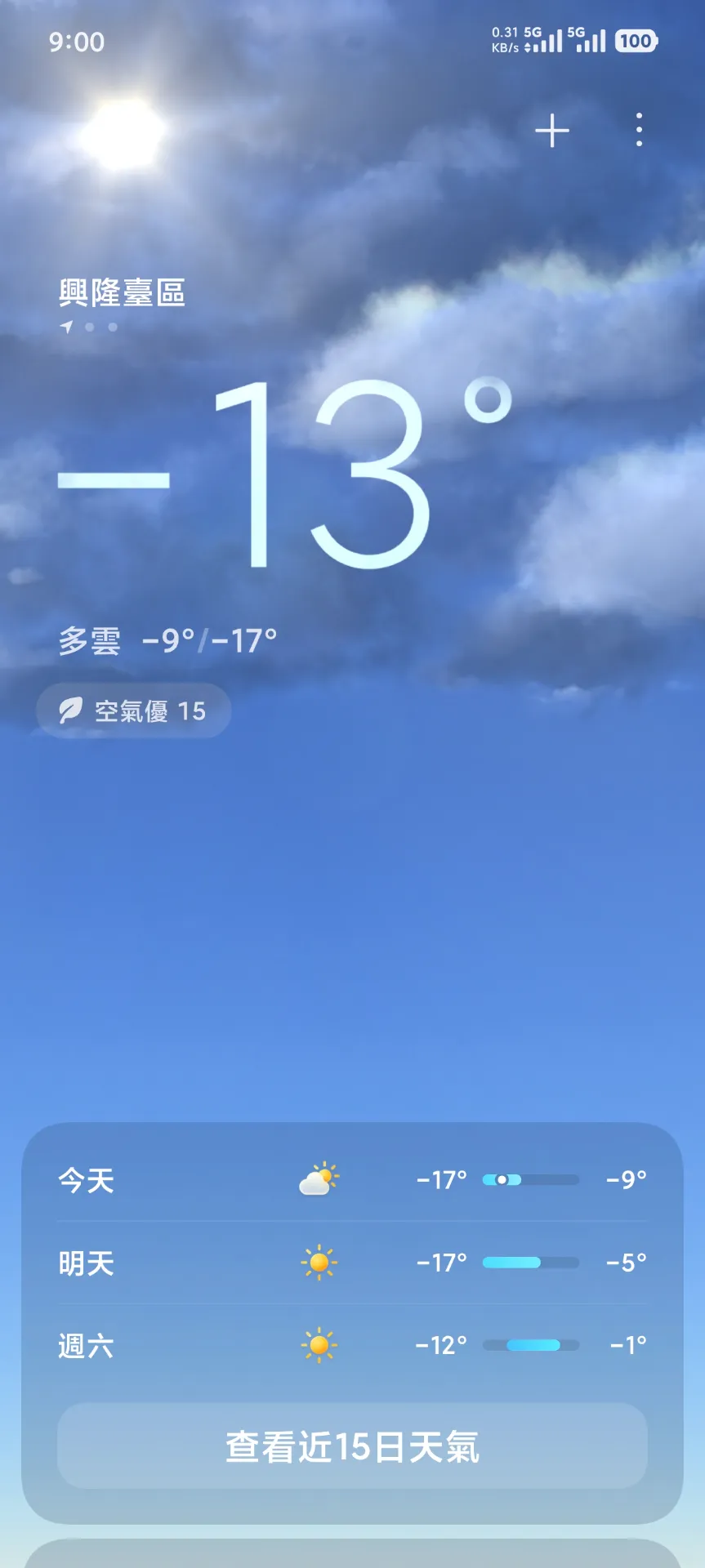Open the add city screen via plus icon
Screen dimensions: 705x1568
(554, 131)
